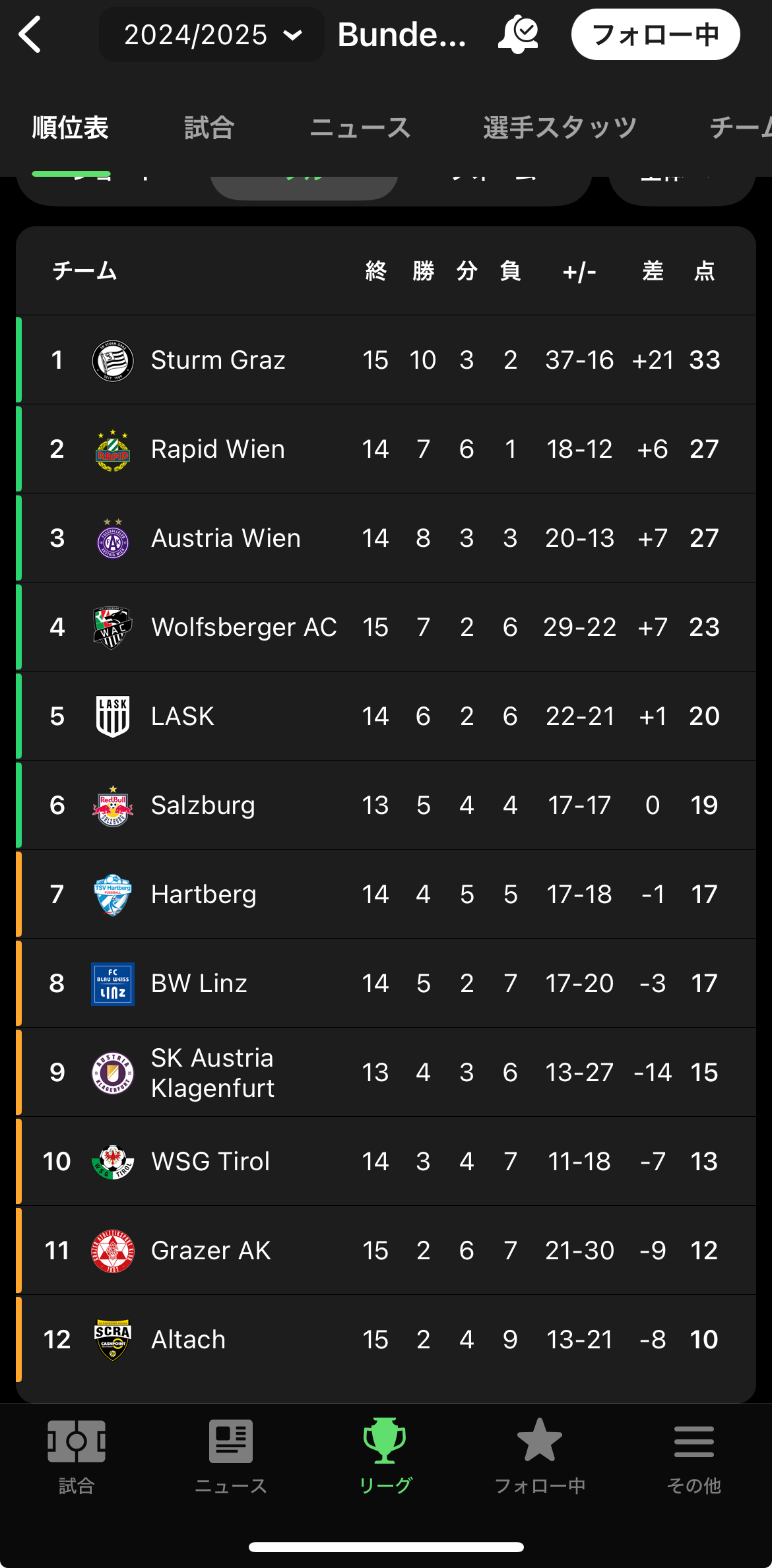The width and height of the screenshot is (772, 1568).
Task: Open the 選手スタッツ tab
Action: pos(560,127)
